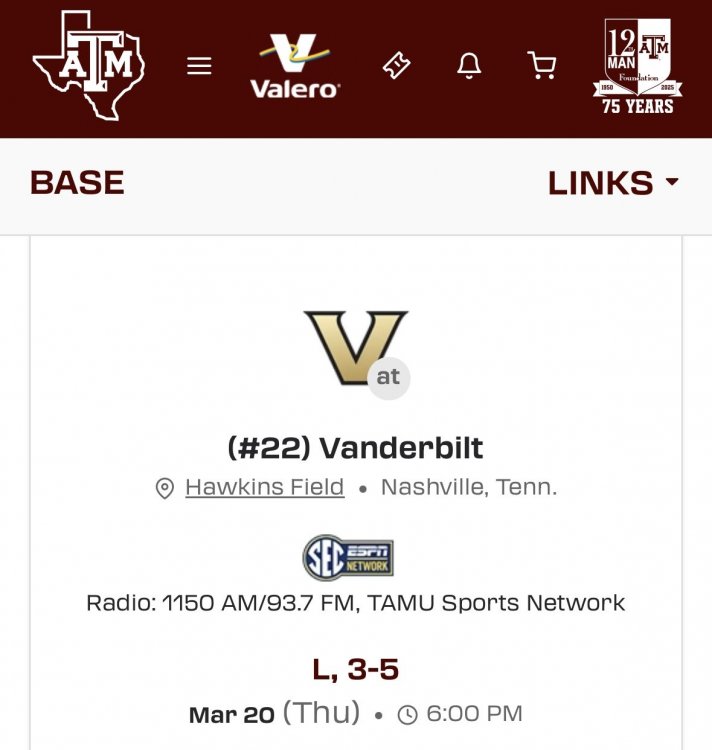
Task: Expand the LINKS dropdown
Action: click(x=613, y=183)
